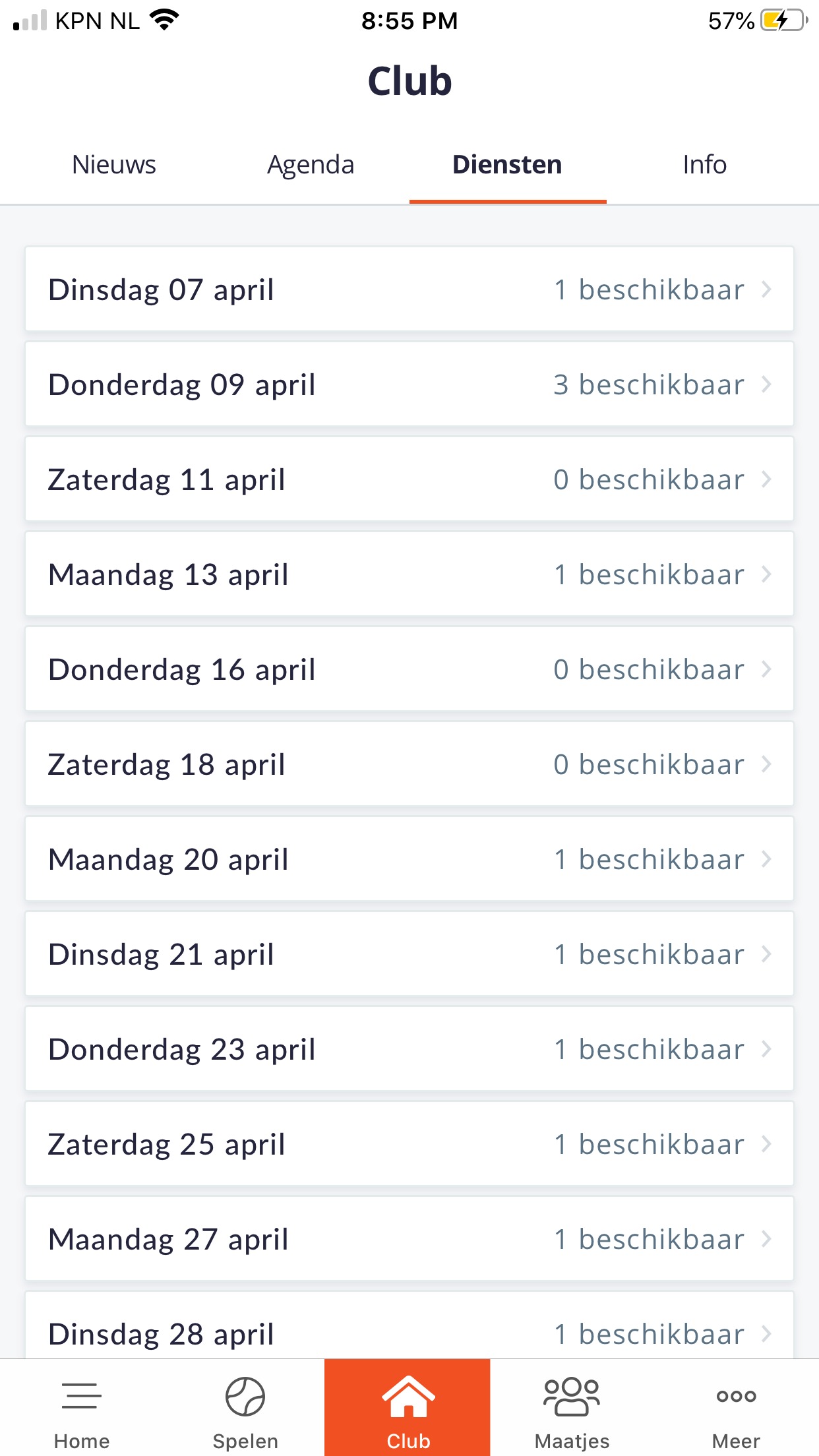This screenshot has height=1456, width=819.
Task: Open Maandag 20 april entry
Action: (x=409, y=859)
